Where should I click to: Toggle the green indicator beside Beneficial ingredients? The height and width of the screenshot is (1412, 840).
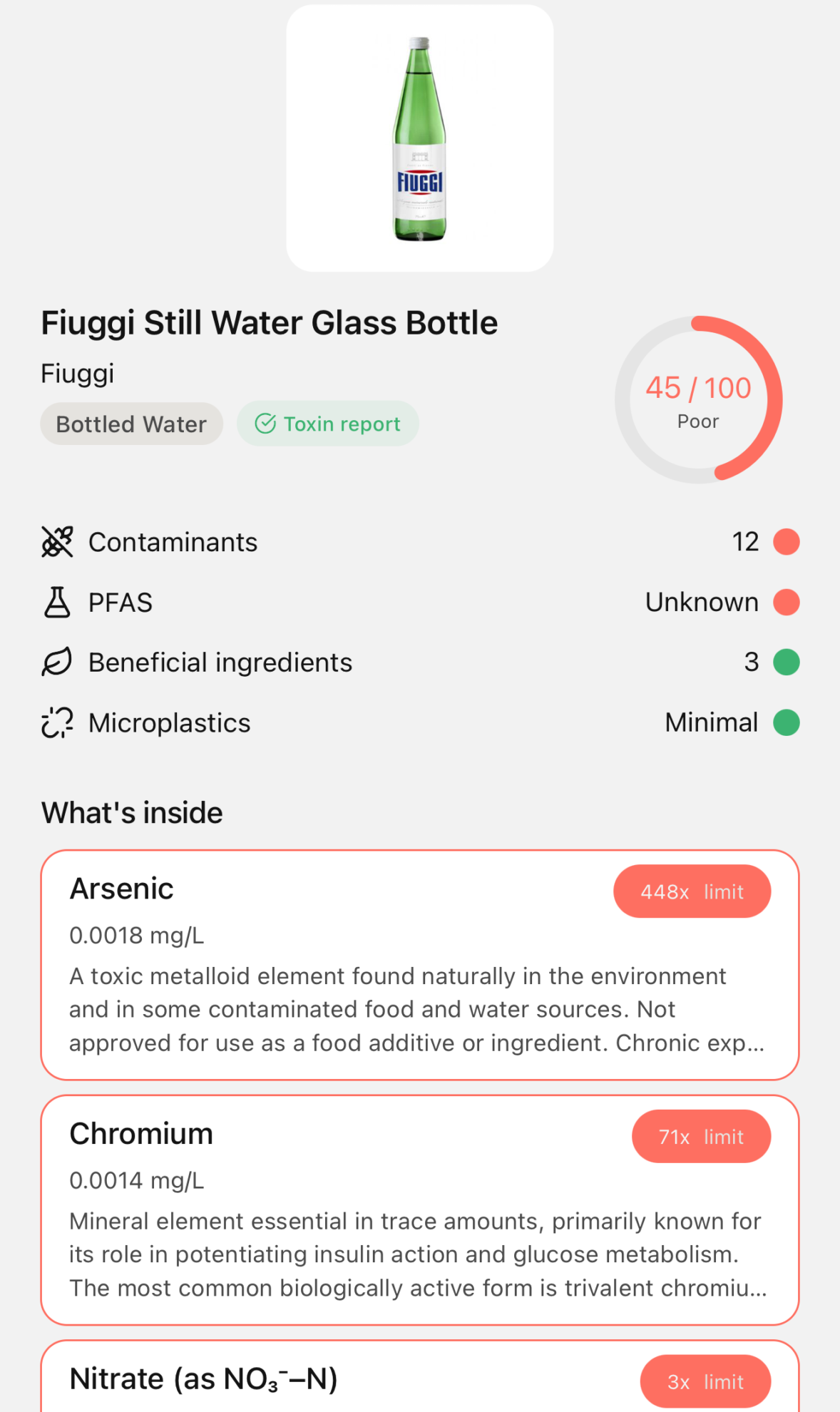tap(785, 661)
